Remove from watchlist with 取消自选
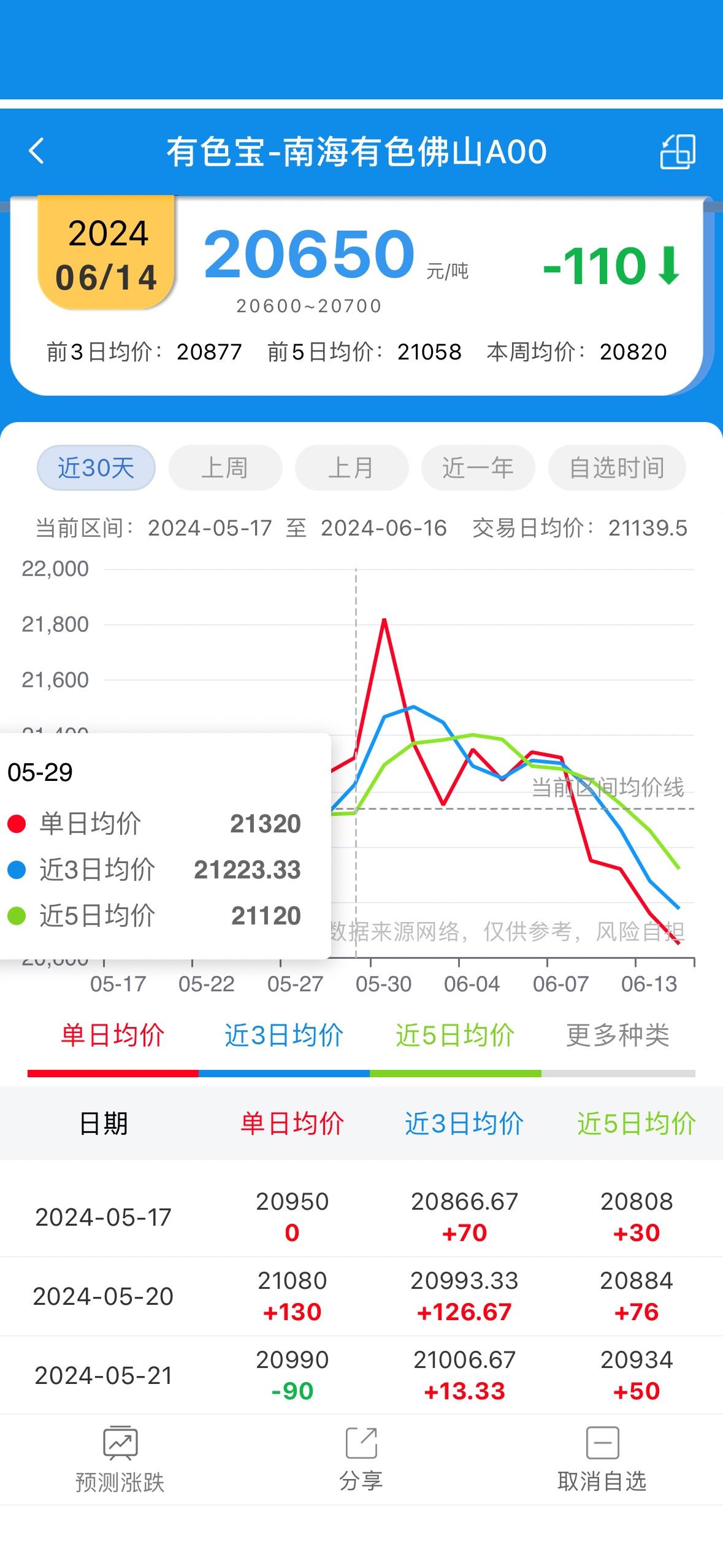This screenshot has height=1568, width=723. [602, 1459]
